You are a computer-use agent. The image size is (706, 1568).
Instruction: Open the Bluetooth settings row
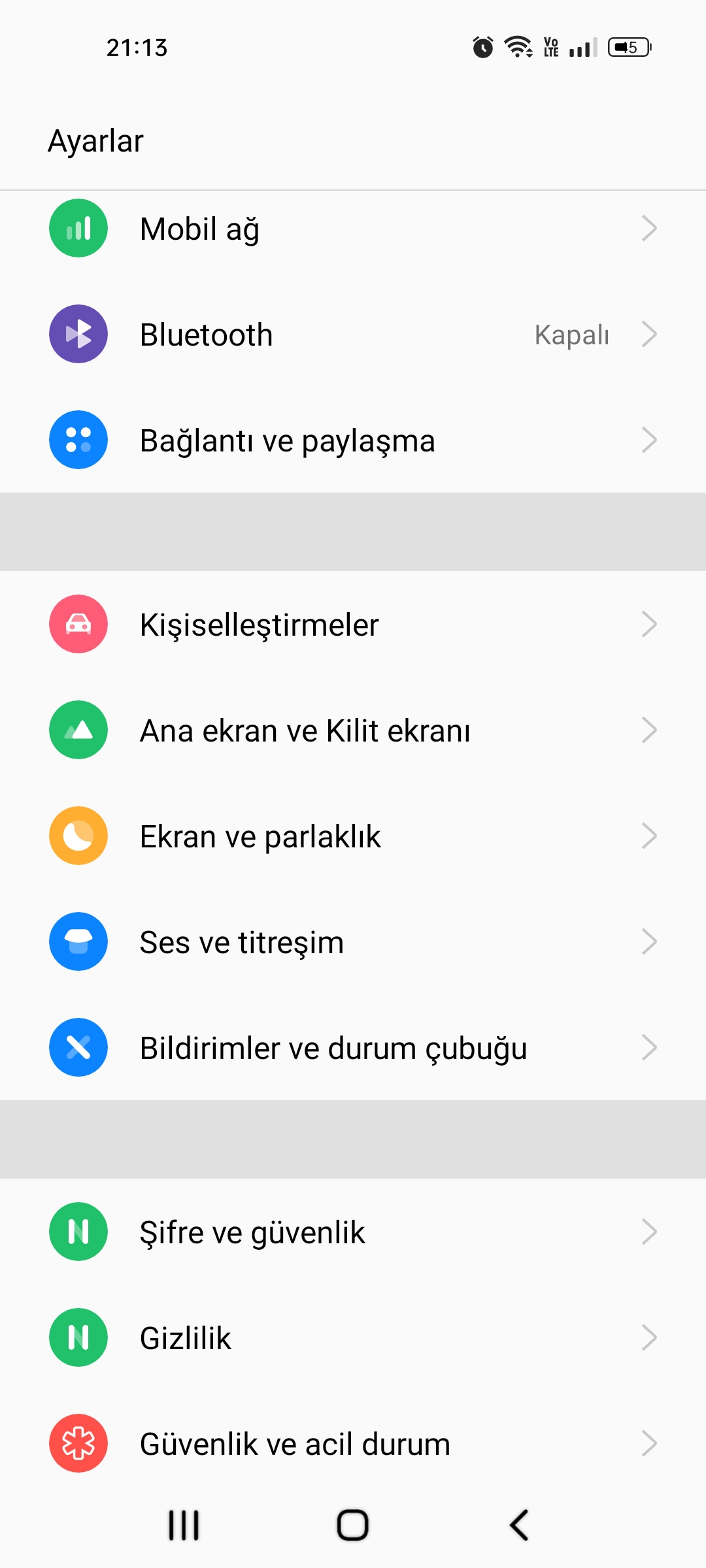point(353,335)
